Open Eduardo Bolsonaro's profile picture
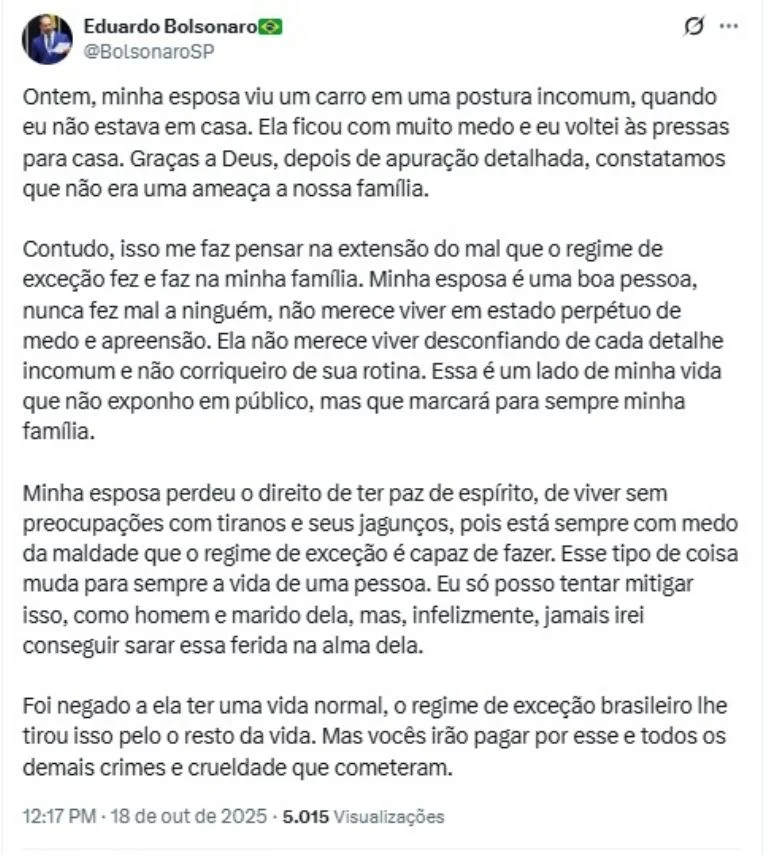Viewport: 768px width, 855px height. coord(48,38)
